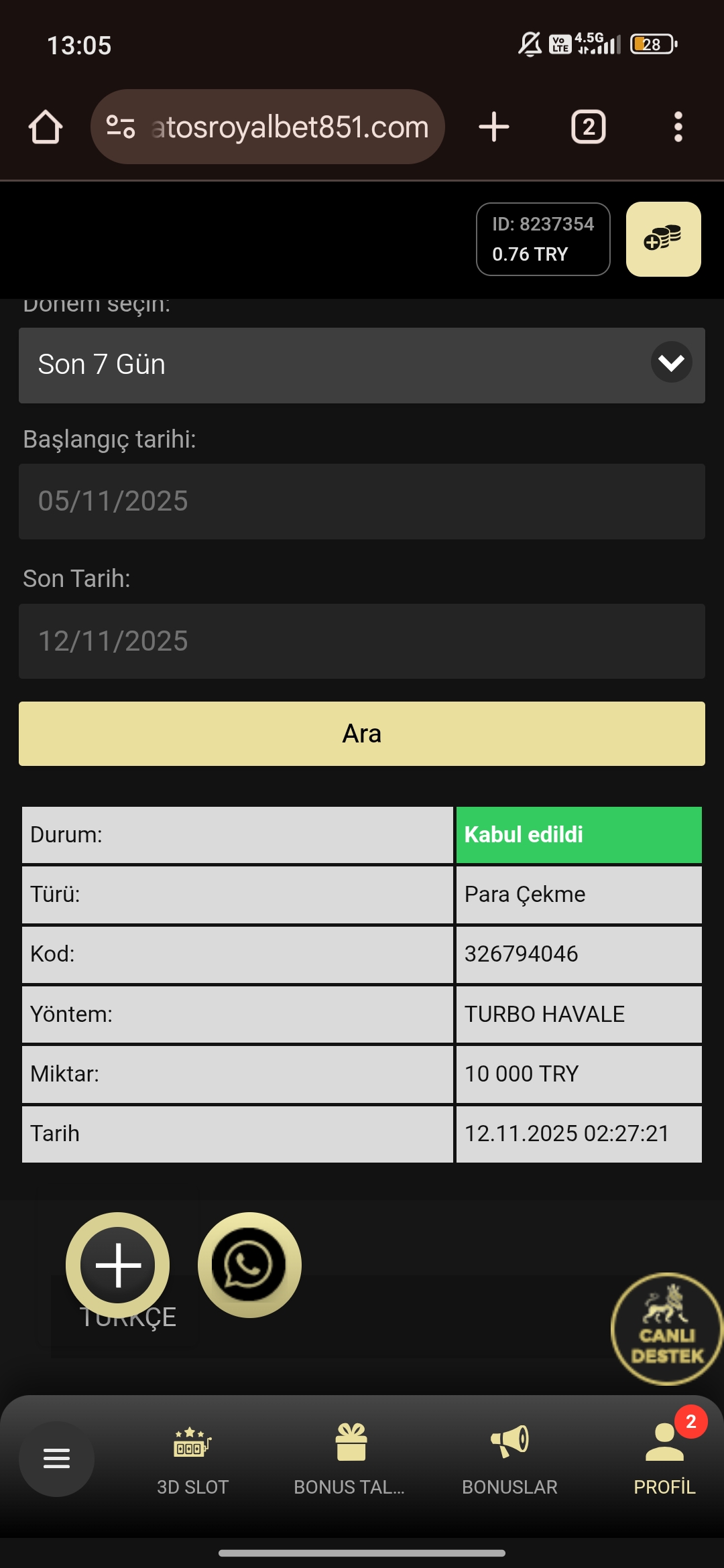Viewport: 724px width, 1568px height.
Task: Tap the atosroyalbet851.com address bar
Action: [x=288, y=127]
